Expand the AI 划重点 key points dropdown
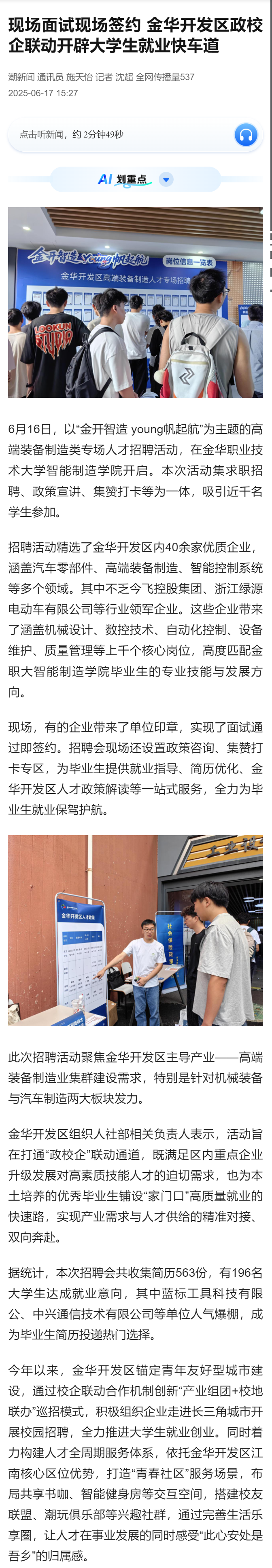The width and height of the screenshot is (272, 1568). tap(166, 179)
